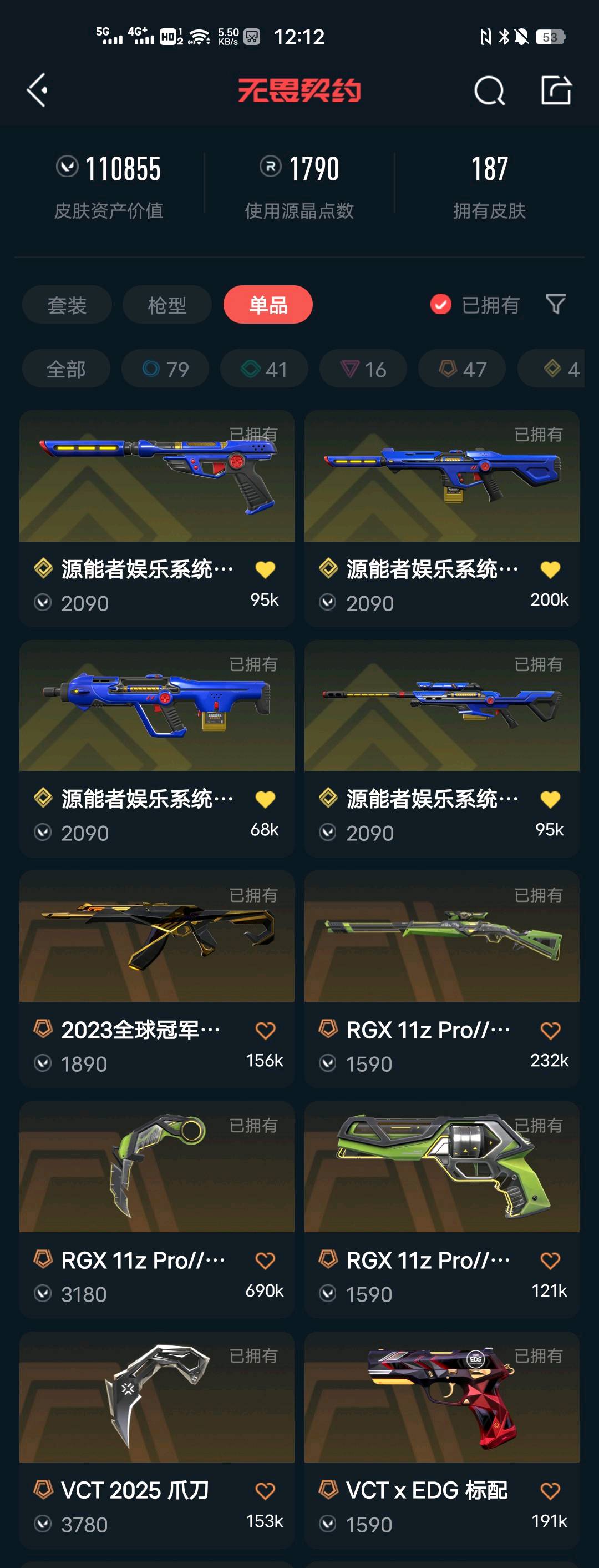The image size is (599, 1568).
Task: Switch to the 套装 tab
Action: [67, 304]
